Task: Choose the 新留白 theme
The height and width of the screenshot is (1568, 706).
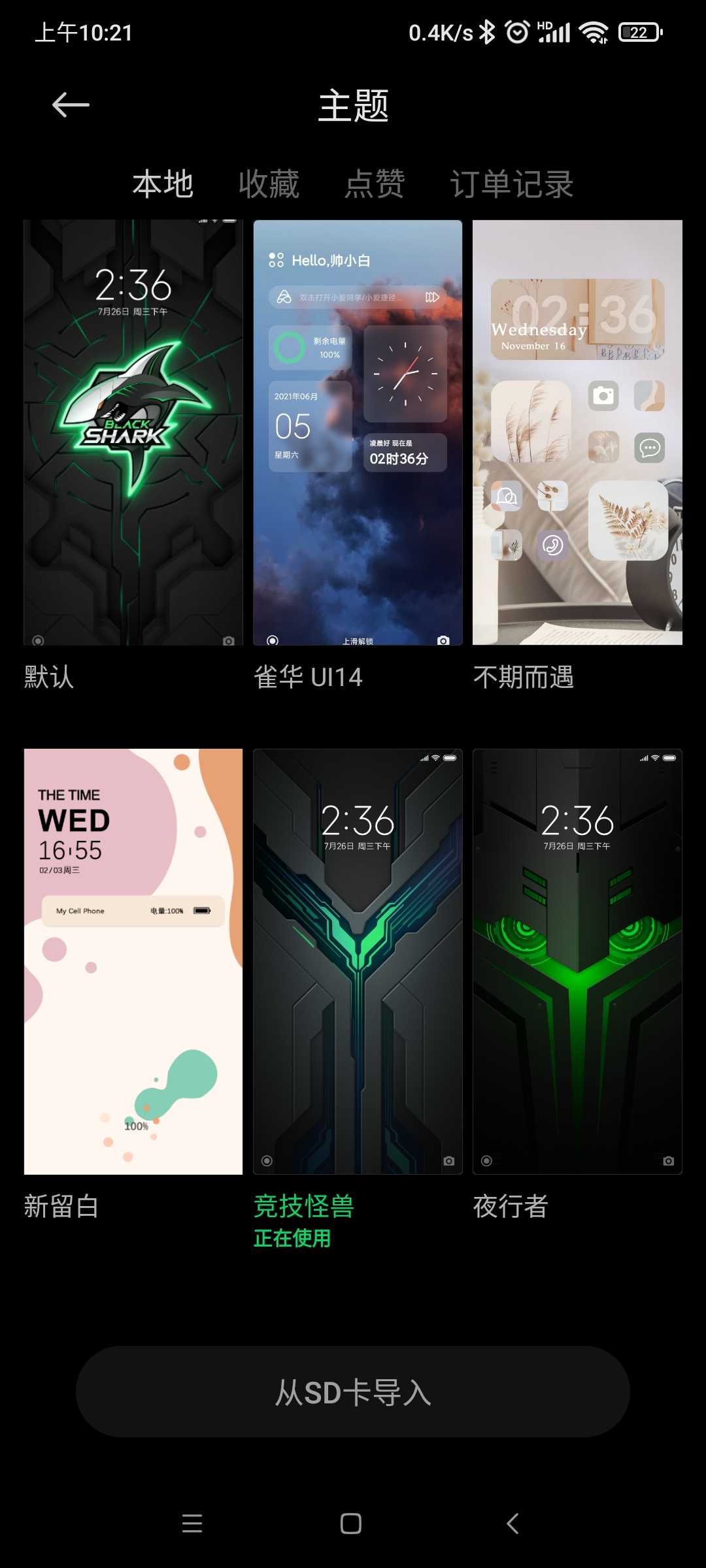Action: pos(133,961)
